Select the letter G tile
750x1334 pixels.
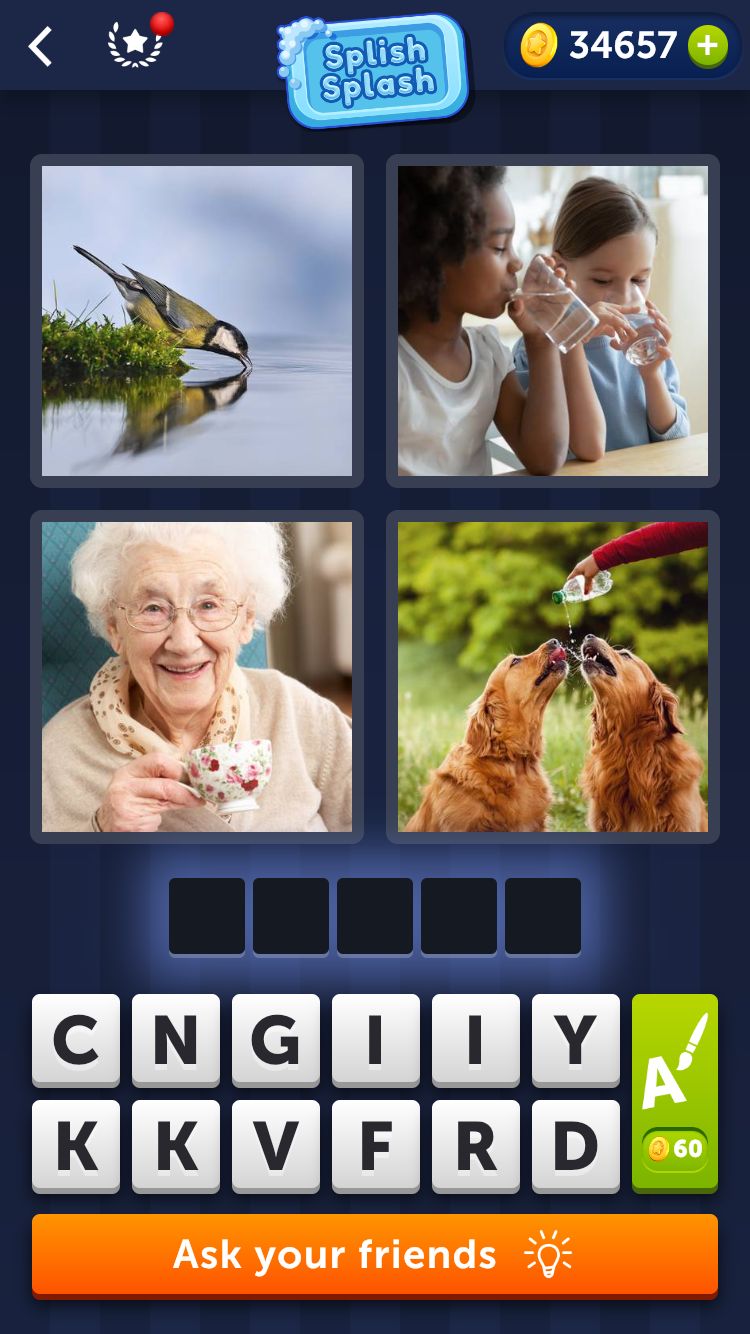coord(276,1040)
